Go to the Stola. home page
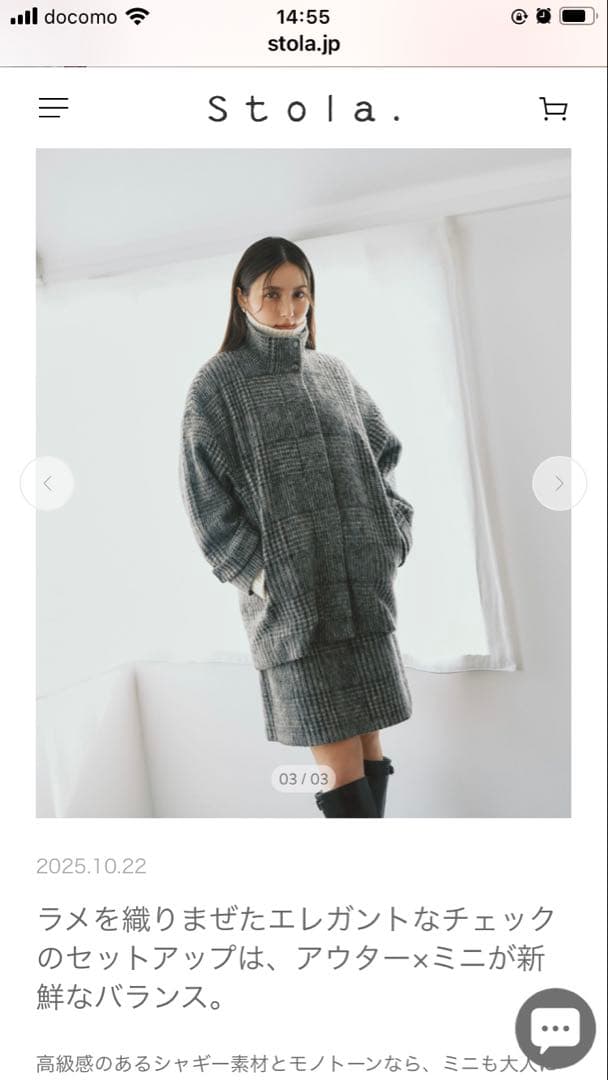Viewport: 608px width, 1080px height. 304,109
